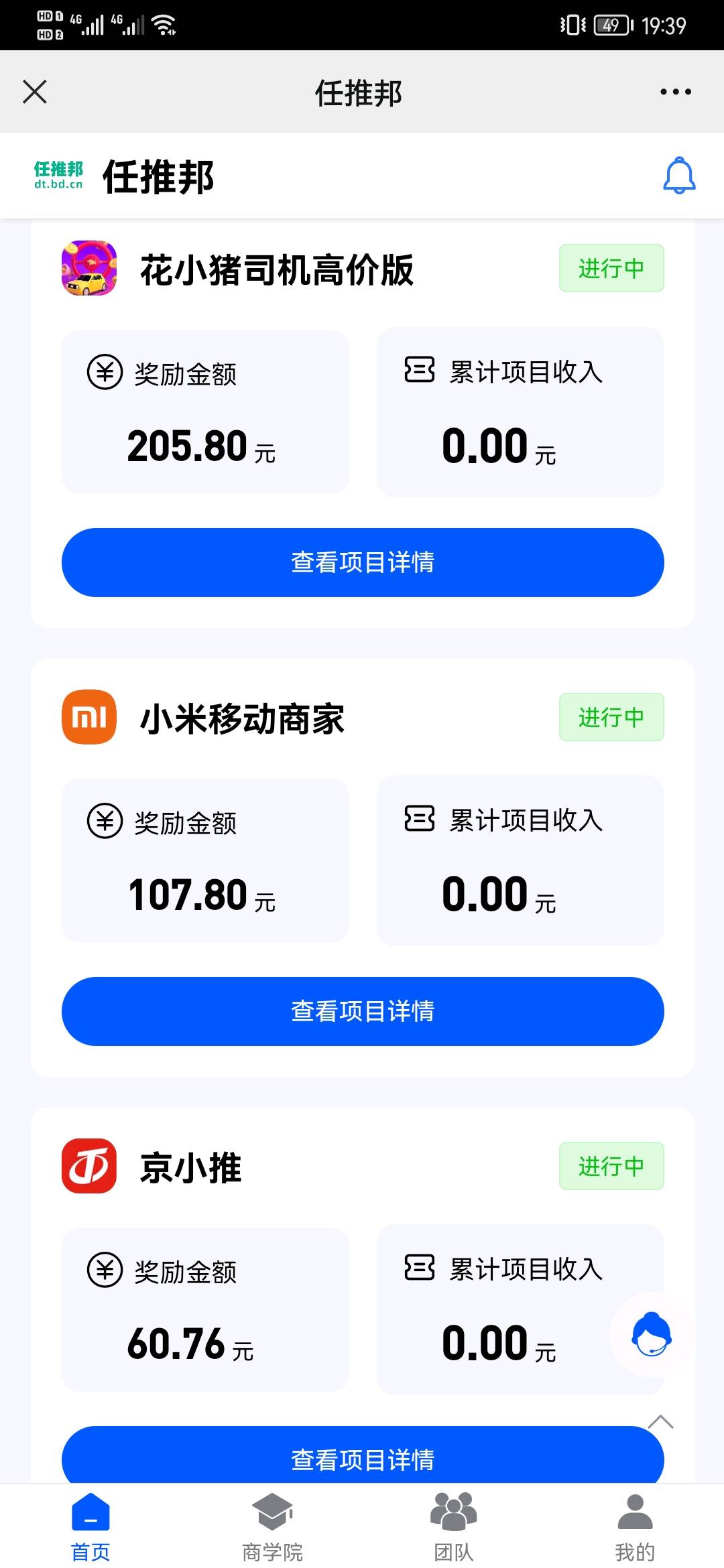Open the notifications bell
This screenshot has width=724, height=1568.
tap(679, 176)
